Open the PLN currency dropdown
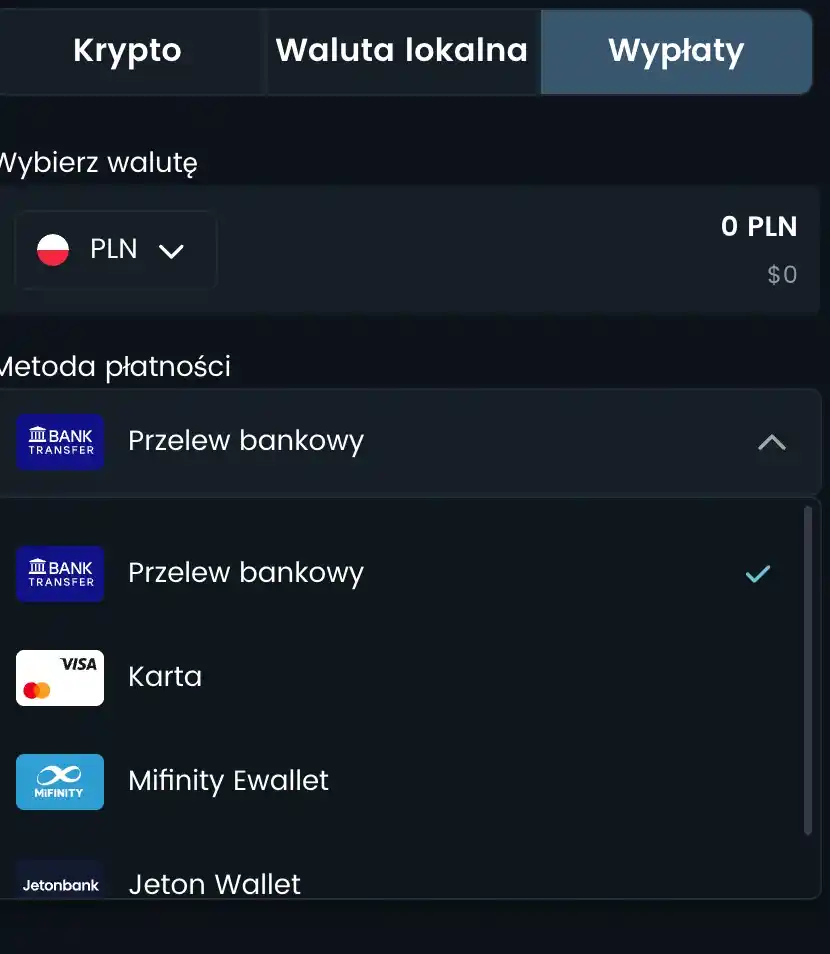The height and width of the screenshot is (954, 830). click(115, 250)
